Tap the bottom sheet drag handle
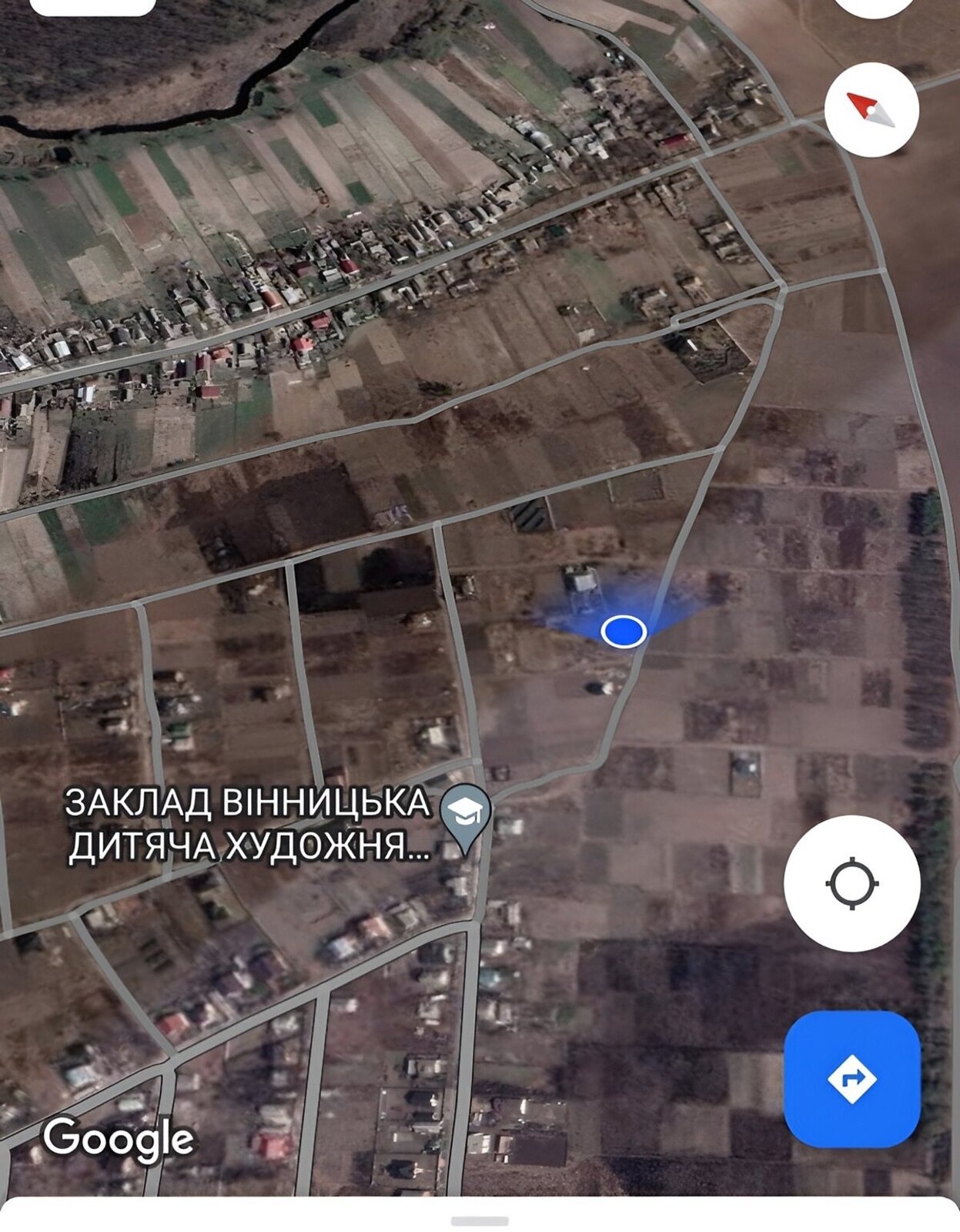Viewport: 960px width, 1232px height. tap(480, 1221)
